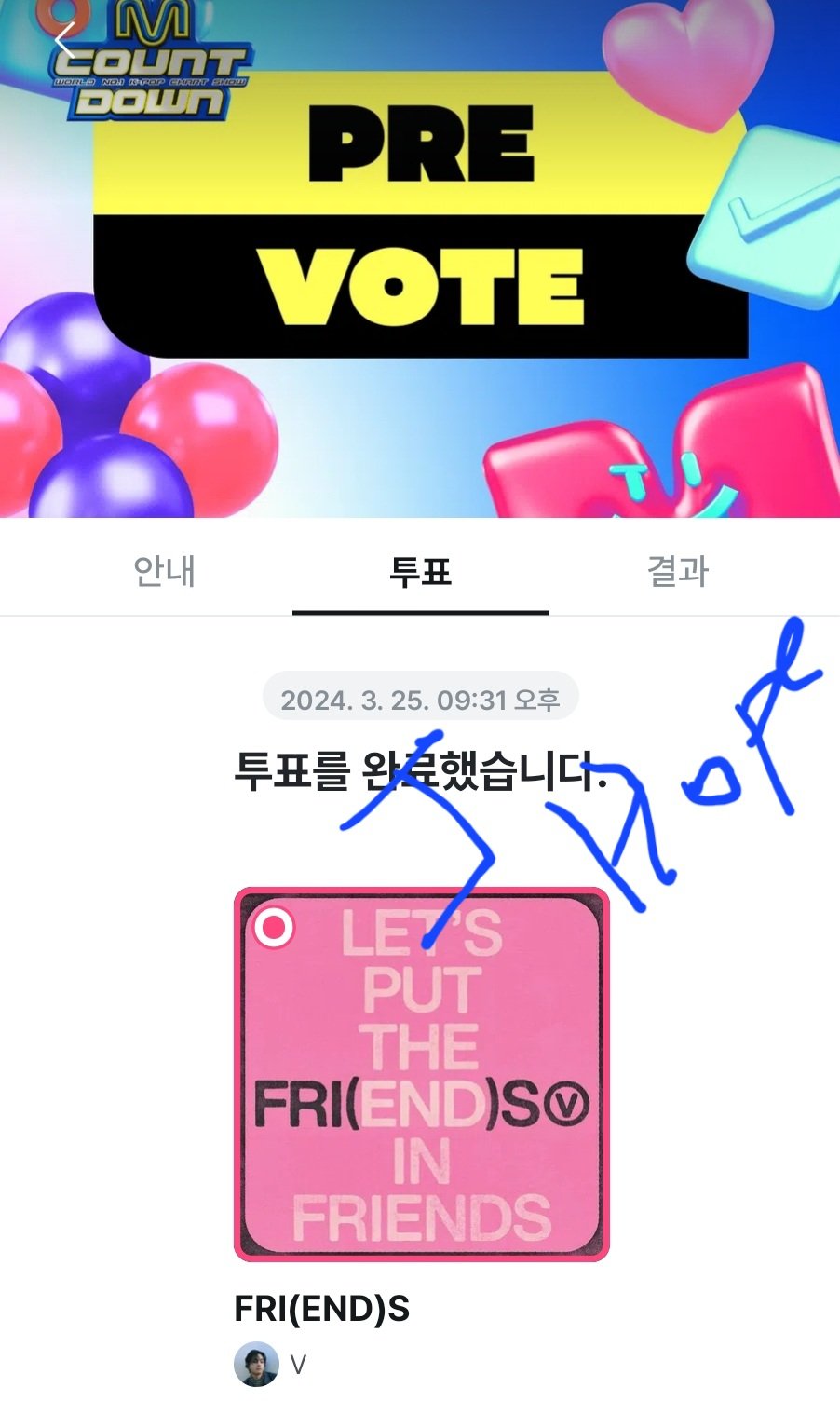The width and height of the screenshot is (840, 1401).
Task: Select the radio button on FRI(END)S
Action: pyautogui.click(x=274, y=928)
